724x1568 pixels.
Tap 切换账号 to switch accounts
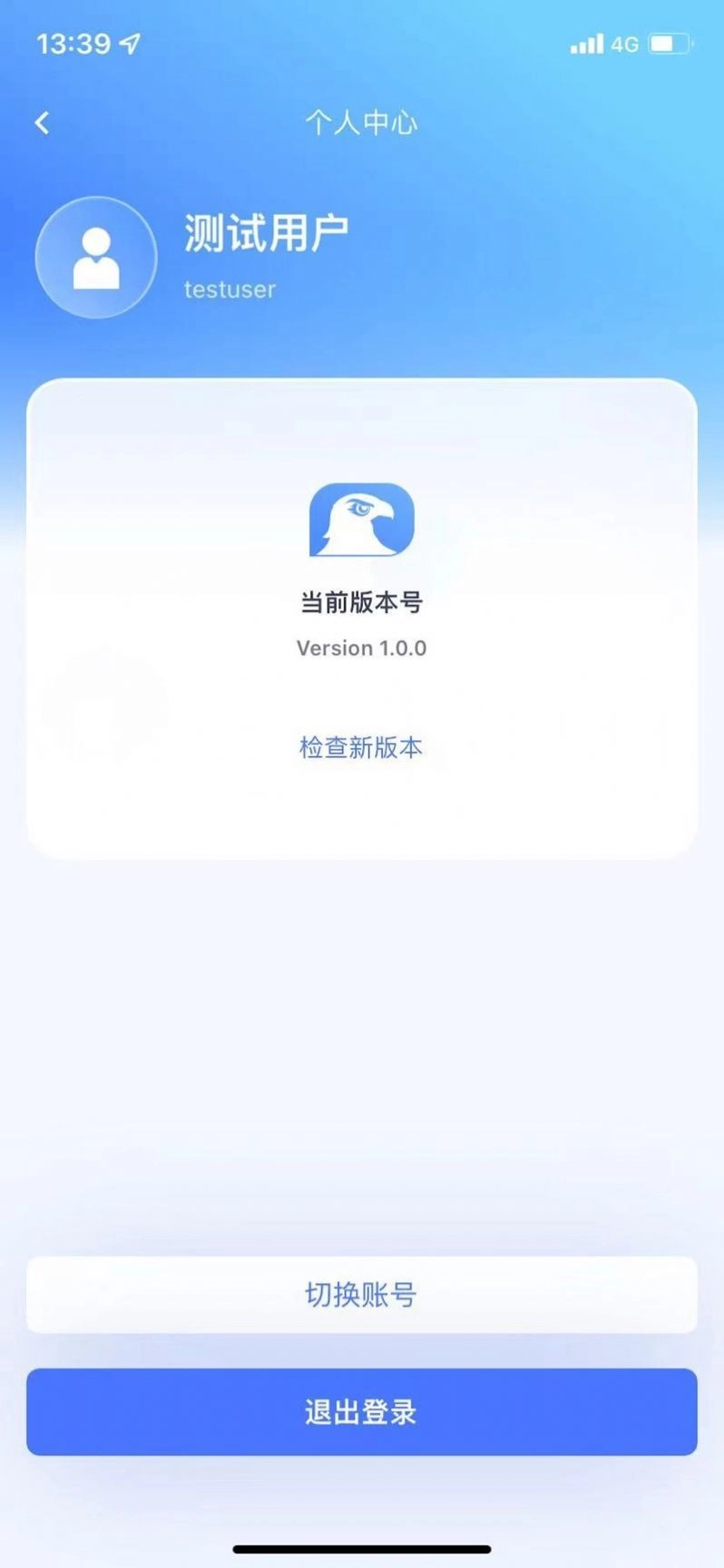[361, 1294]
